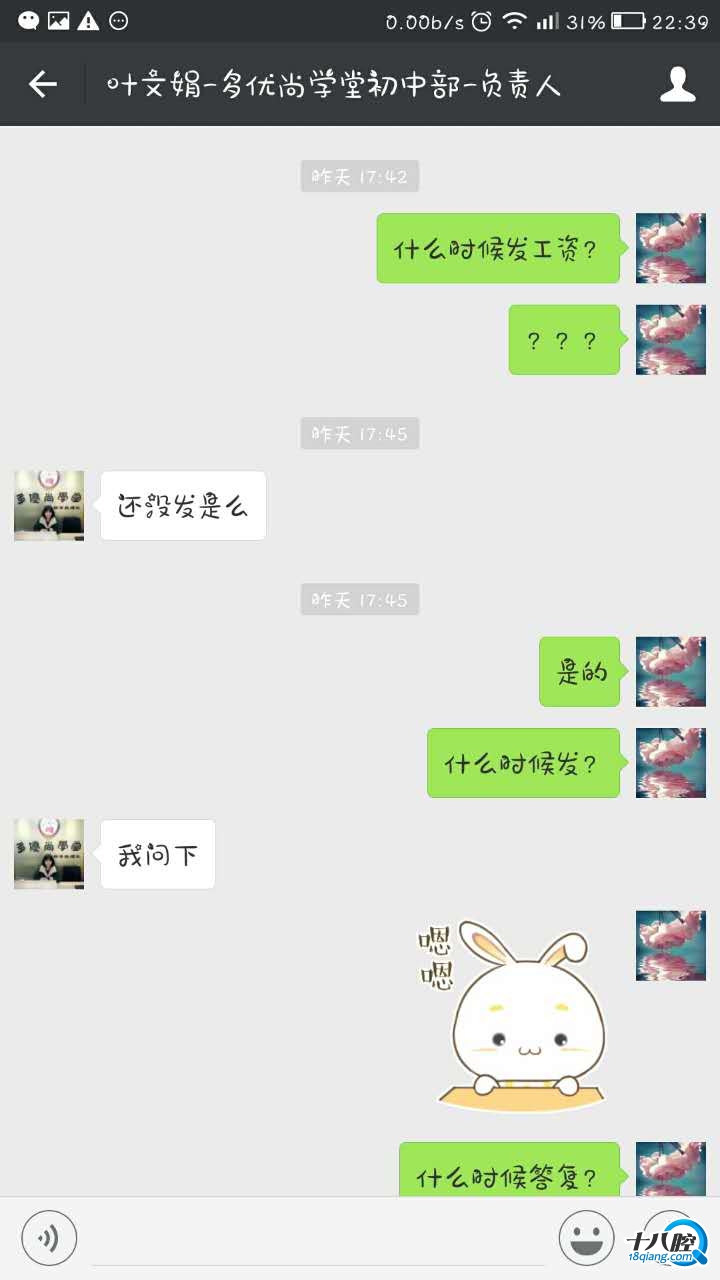Image resolution: width=720 pixels, height=1280 pixels.
Task: Tap 叶文娟's avatar beside the 我问下 message
Action: (x=48, y=854)
